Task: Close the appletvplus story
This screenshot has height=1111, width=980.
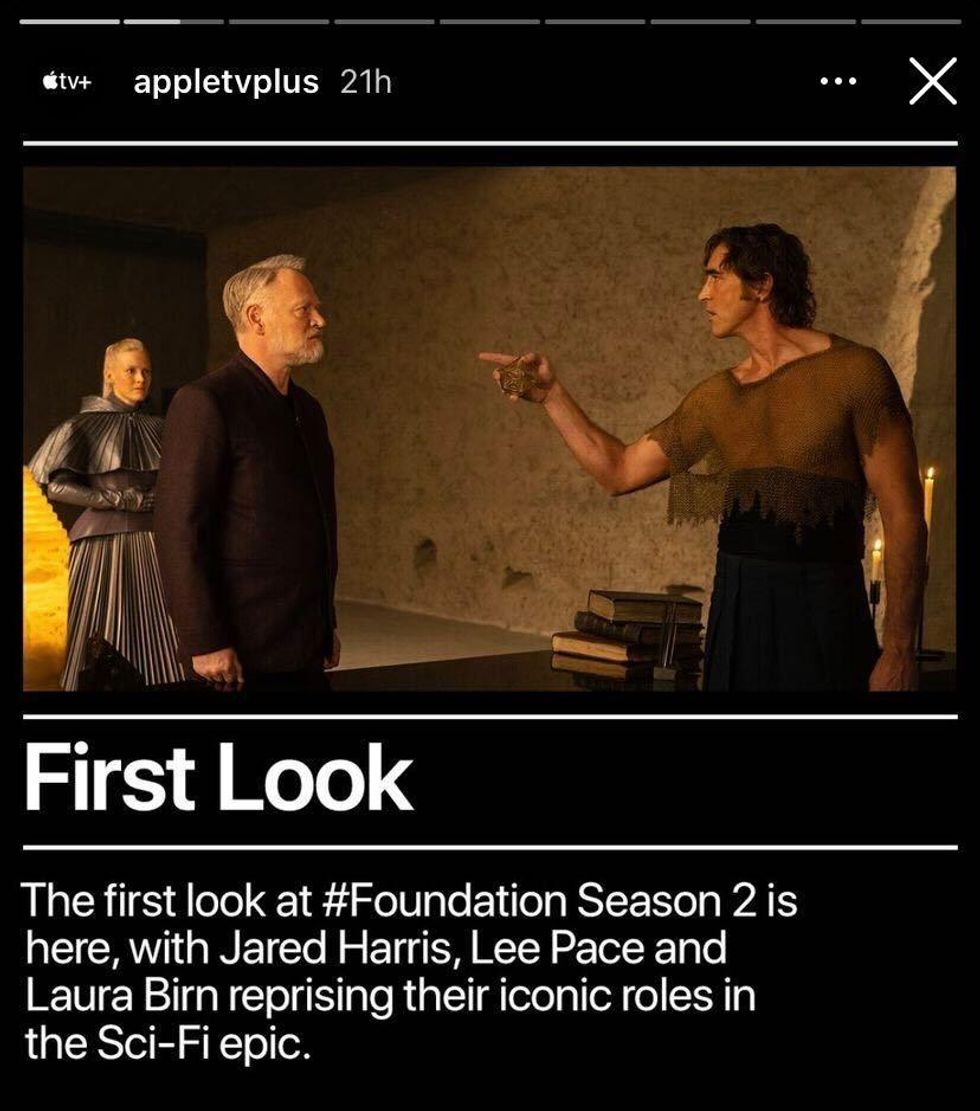Action: point(932,82)
